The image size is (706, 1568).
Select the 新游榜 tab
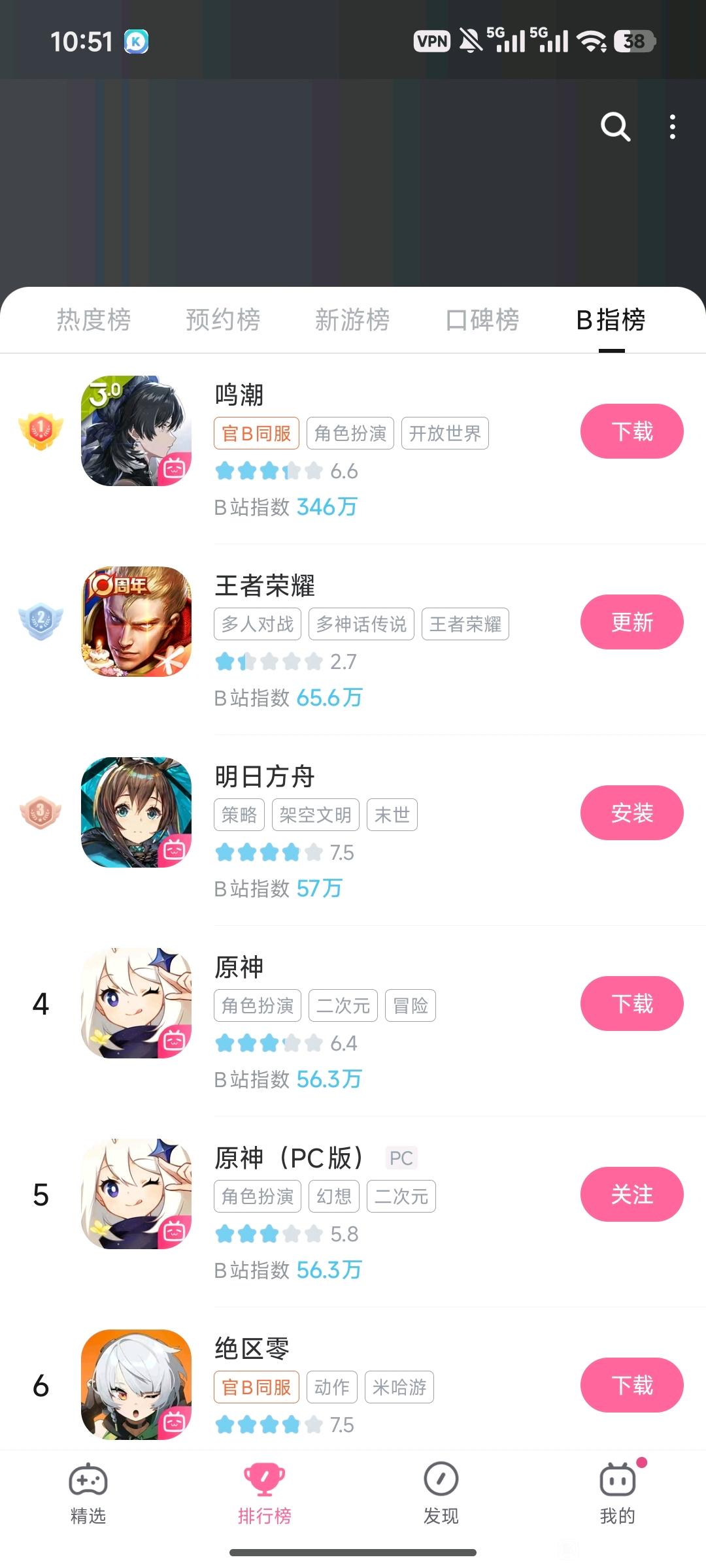(x=352, y=320)
